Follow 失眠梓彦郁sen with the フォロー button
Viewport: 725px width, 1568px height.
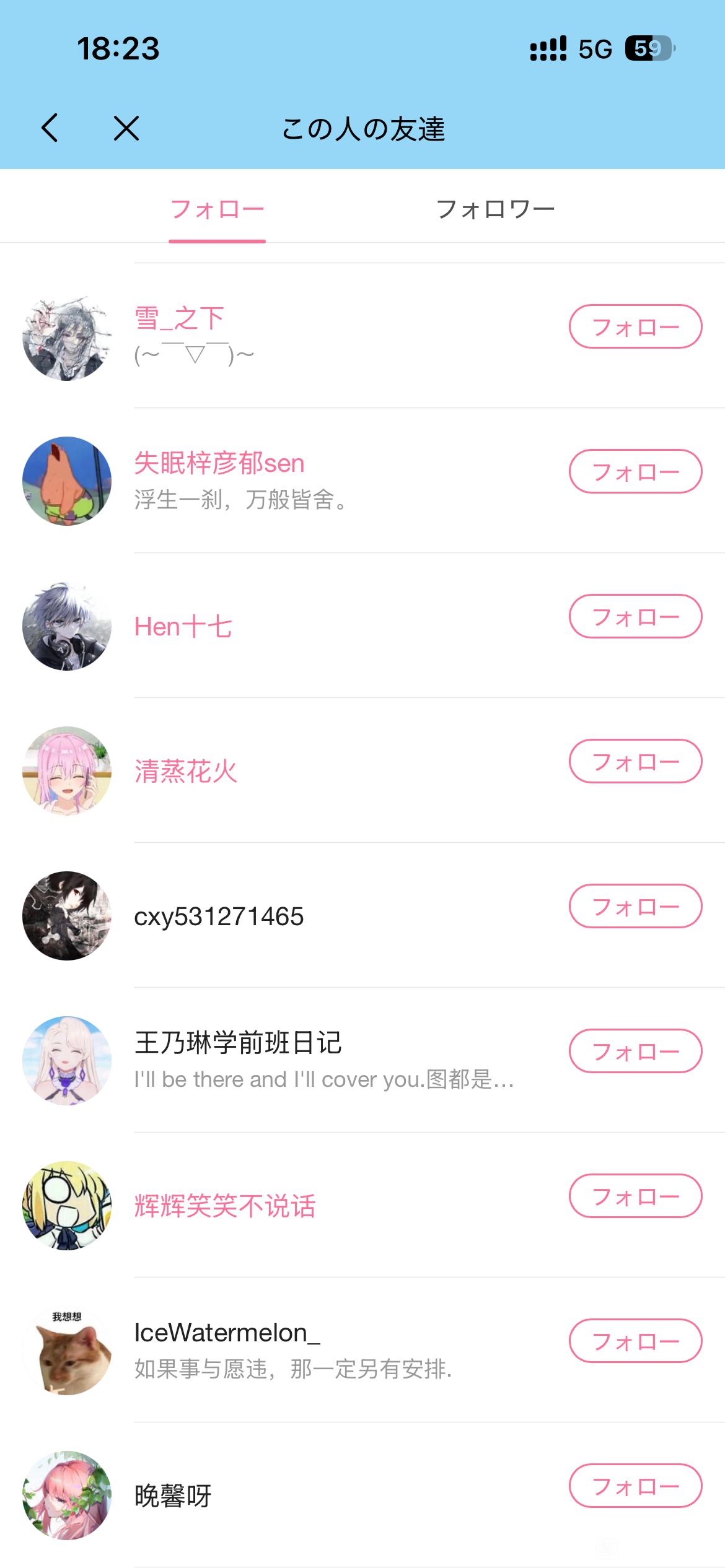tap(635, 471)
